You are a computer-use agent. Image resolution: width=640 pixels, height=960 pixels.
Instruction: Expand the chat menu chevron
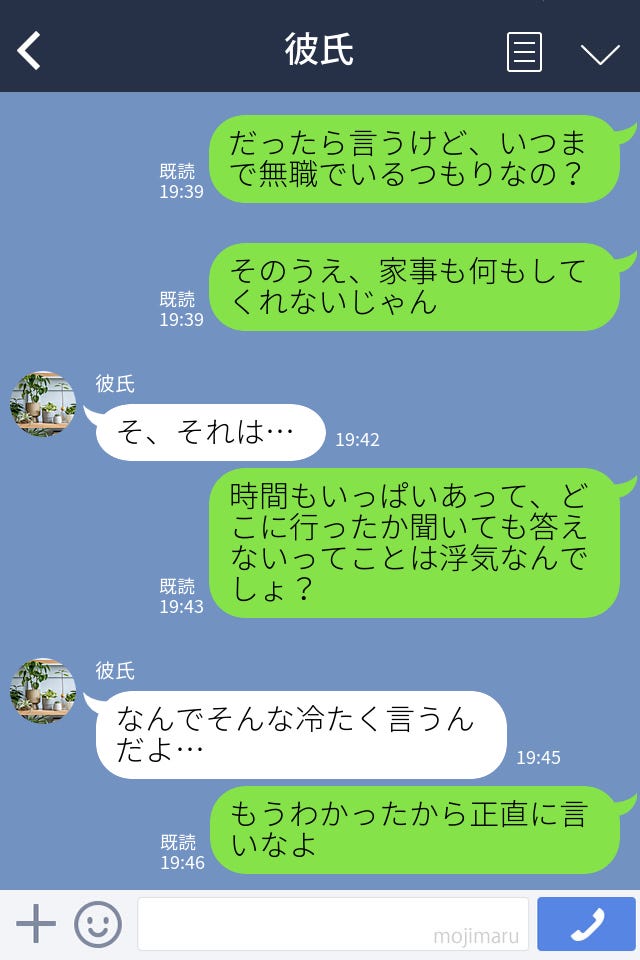(x=600, y=53)
